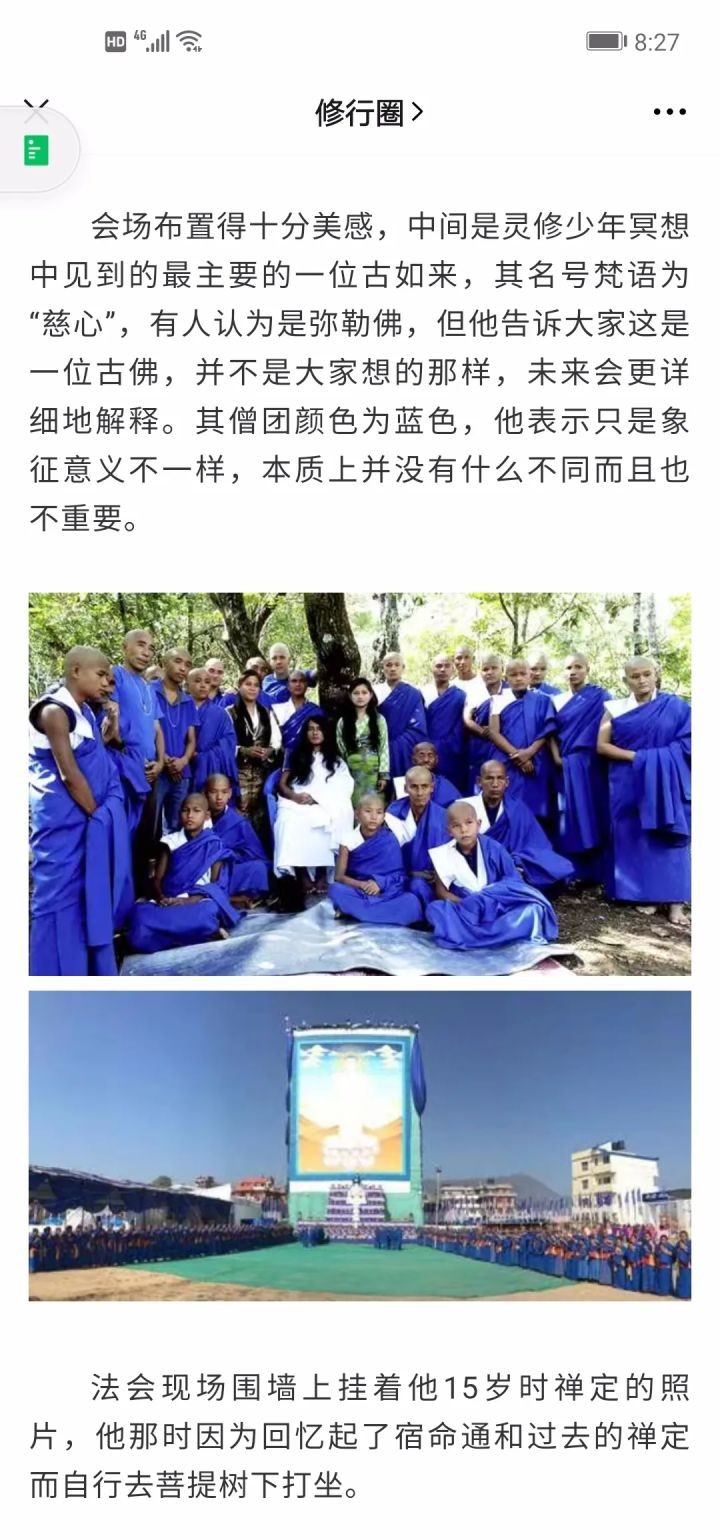Close the article page
Image resolution: width=720 pixels, height=1540 pixels.
pyautogui.click(x=36, y=108)
